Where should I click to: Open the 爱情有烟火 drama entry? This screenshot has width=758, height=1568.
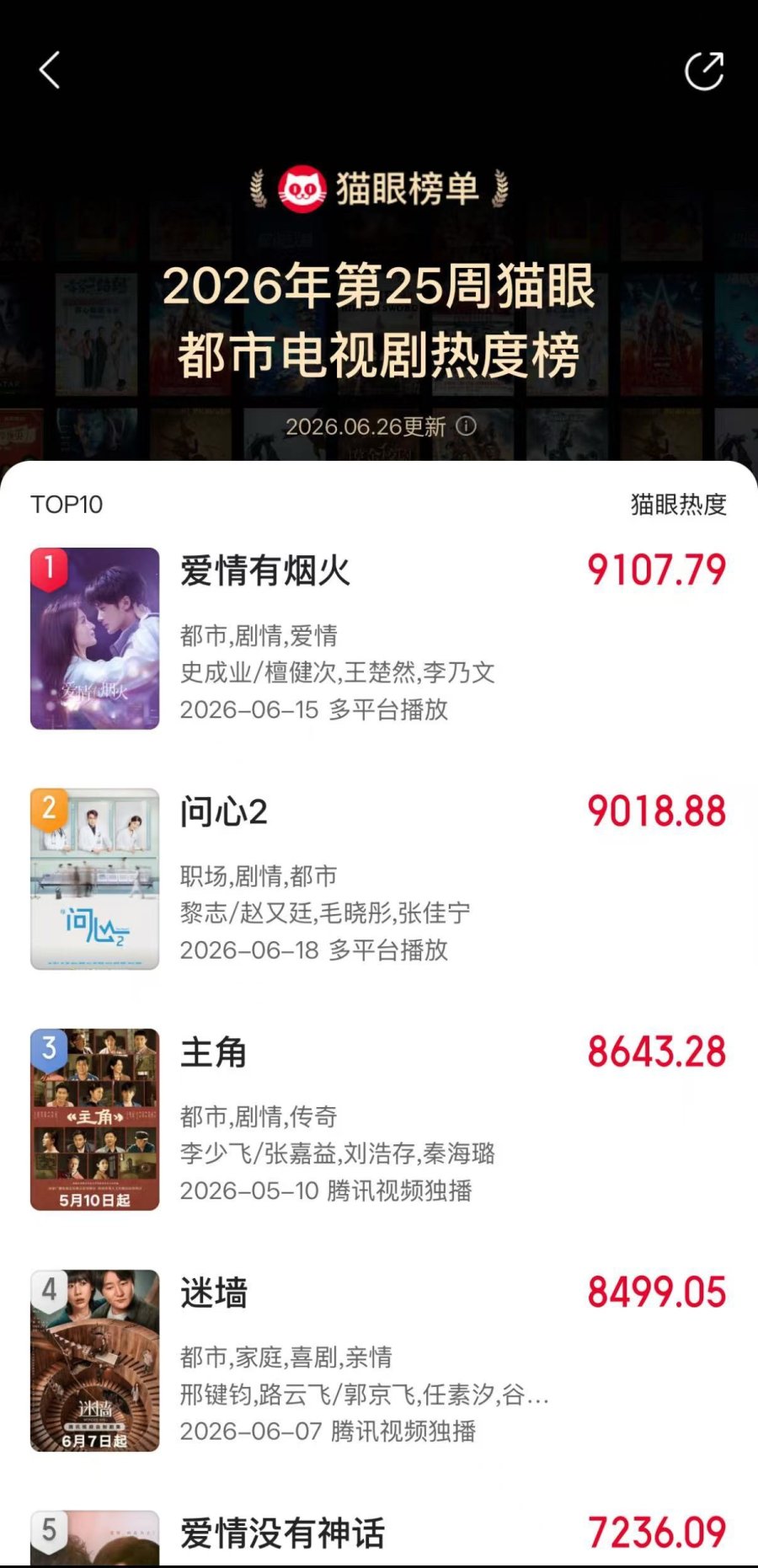coord(379,639)
